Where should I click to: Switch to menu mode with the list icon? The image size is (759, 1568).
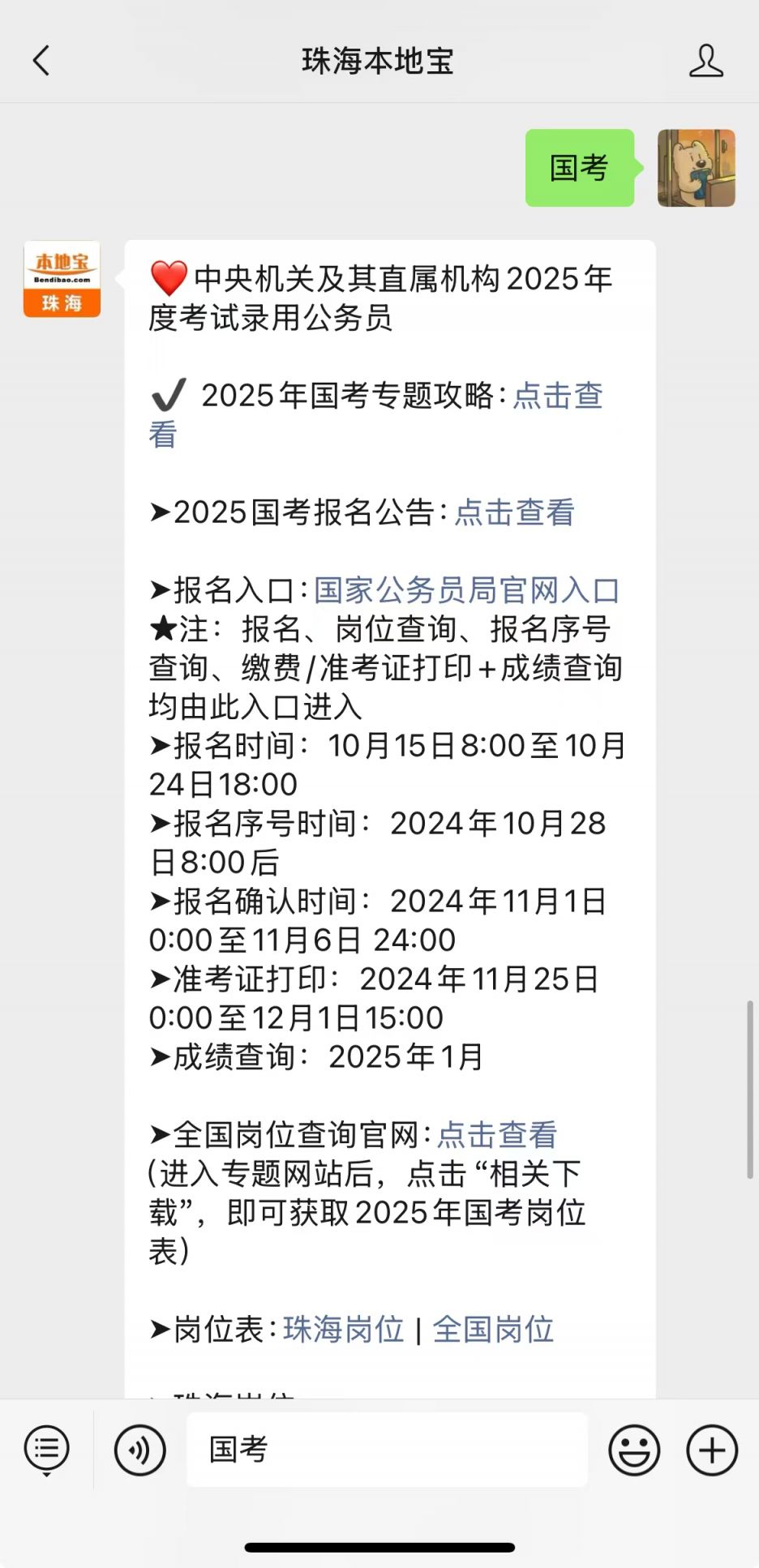(46, 1450)
